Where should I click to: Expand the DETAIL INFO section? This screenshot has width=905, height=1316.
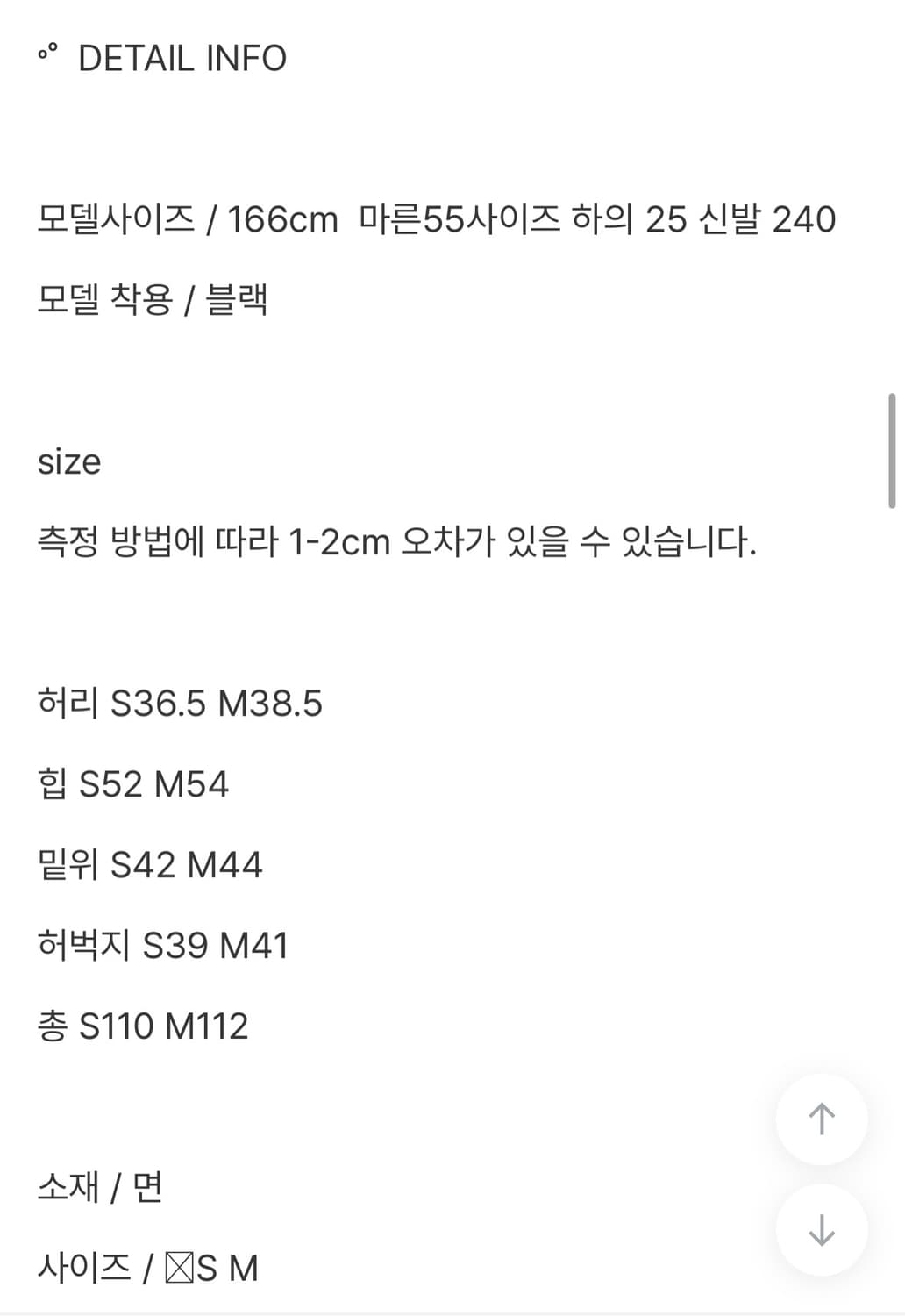[182, 58]
